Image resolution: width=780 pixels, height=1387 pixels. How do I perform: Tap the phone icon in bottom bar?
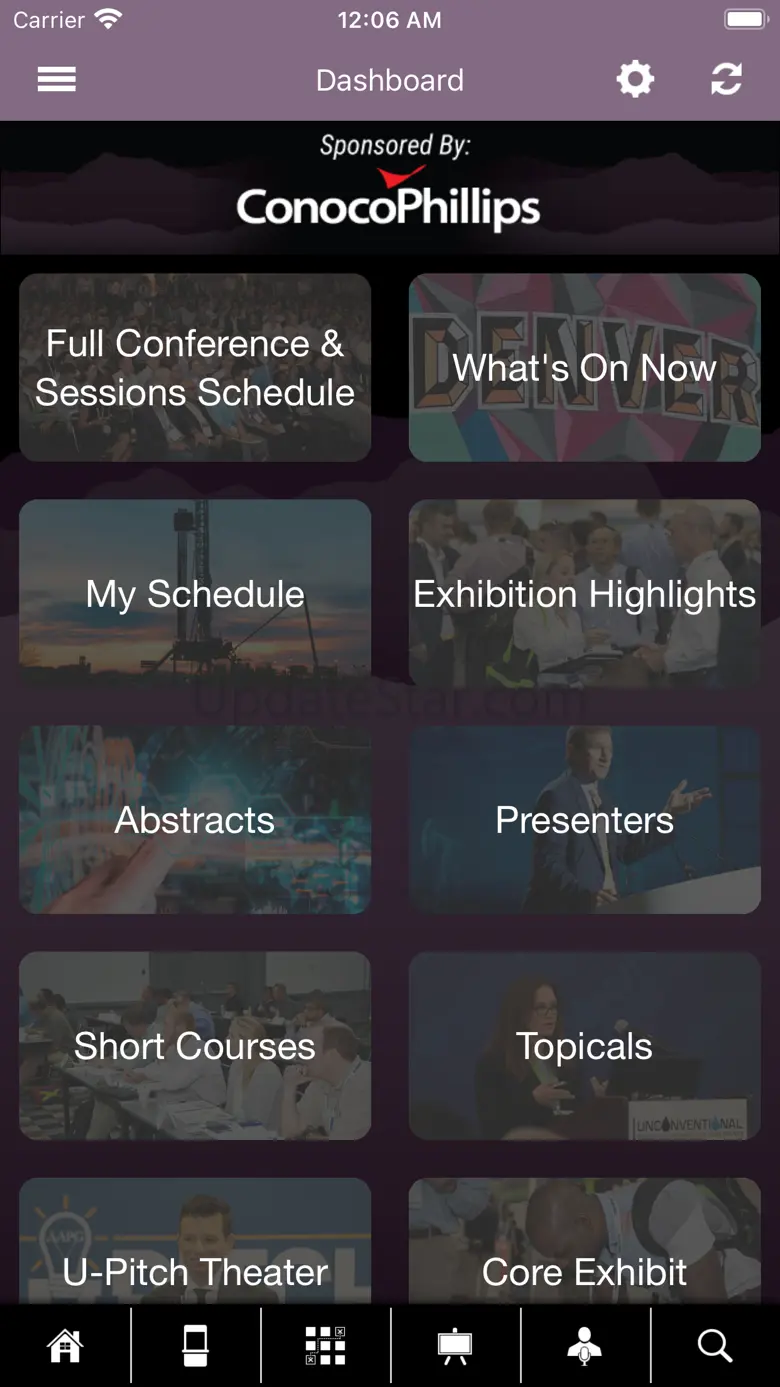(x=196, y=1346)
